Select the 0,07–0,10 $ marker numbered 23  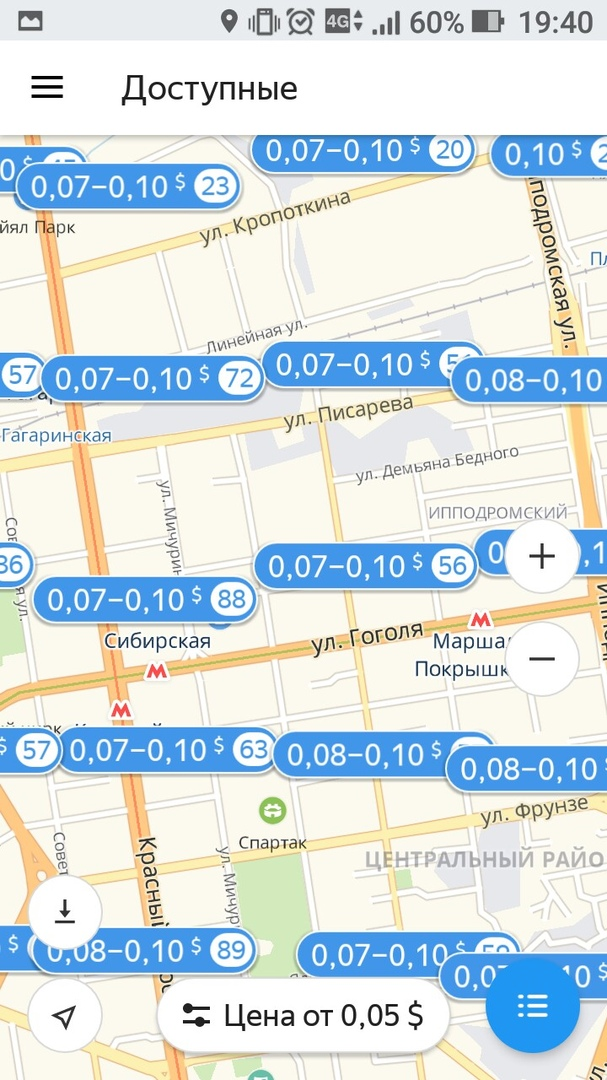pos(128,187)
